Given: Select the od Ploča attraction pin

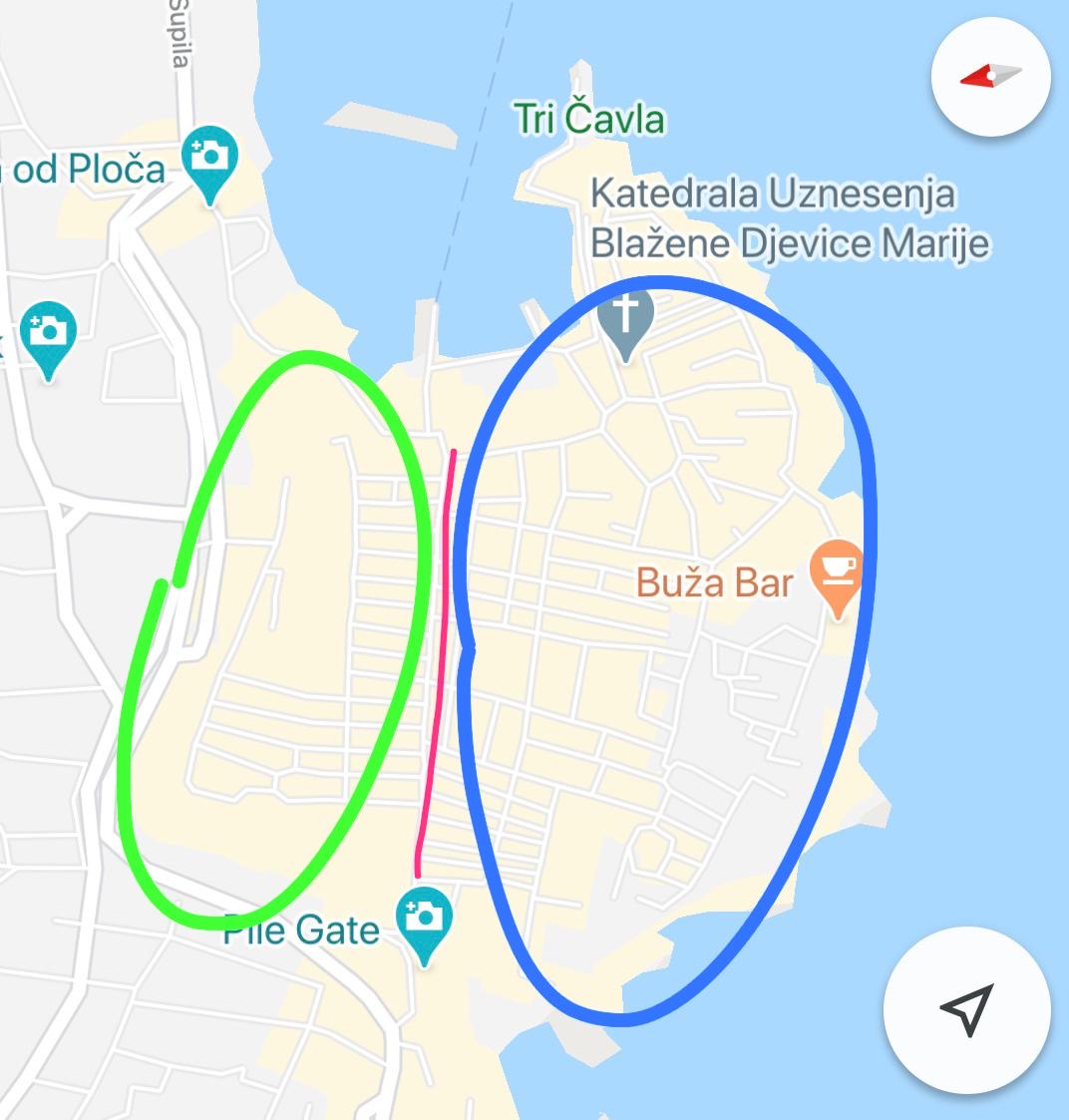Looking at the screenshot, I should [x=210, y=161].
